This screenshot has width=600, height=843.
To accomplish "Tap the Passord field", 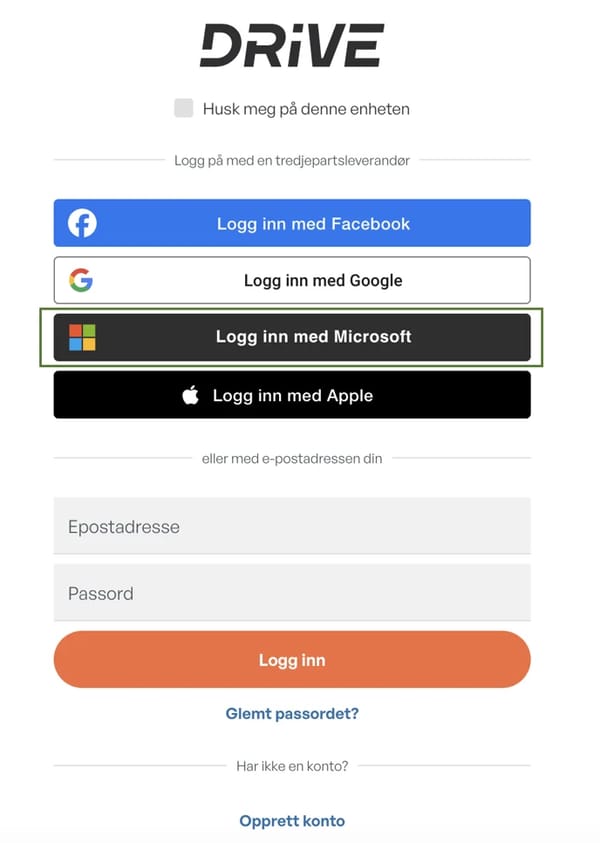I will coord(292,593).
